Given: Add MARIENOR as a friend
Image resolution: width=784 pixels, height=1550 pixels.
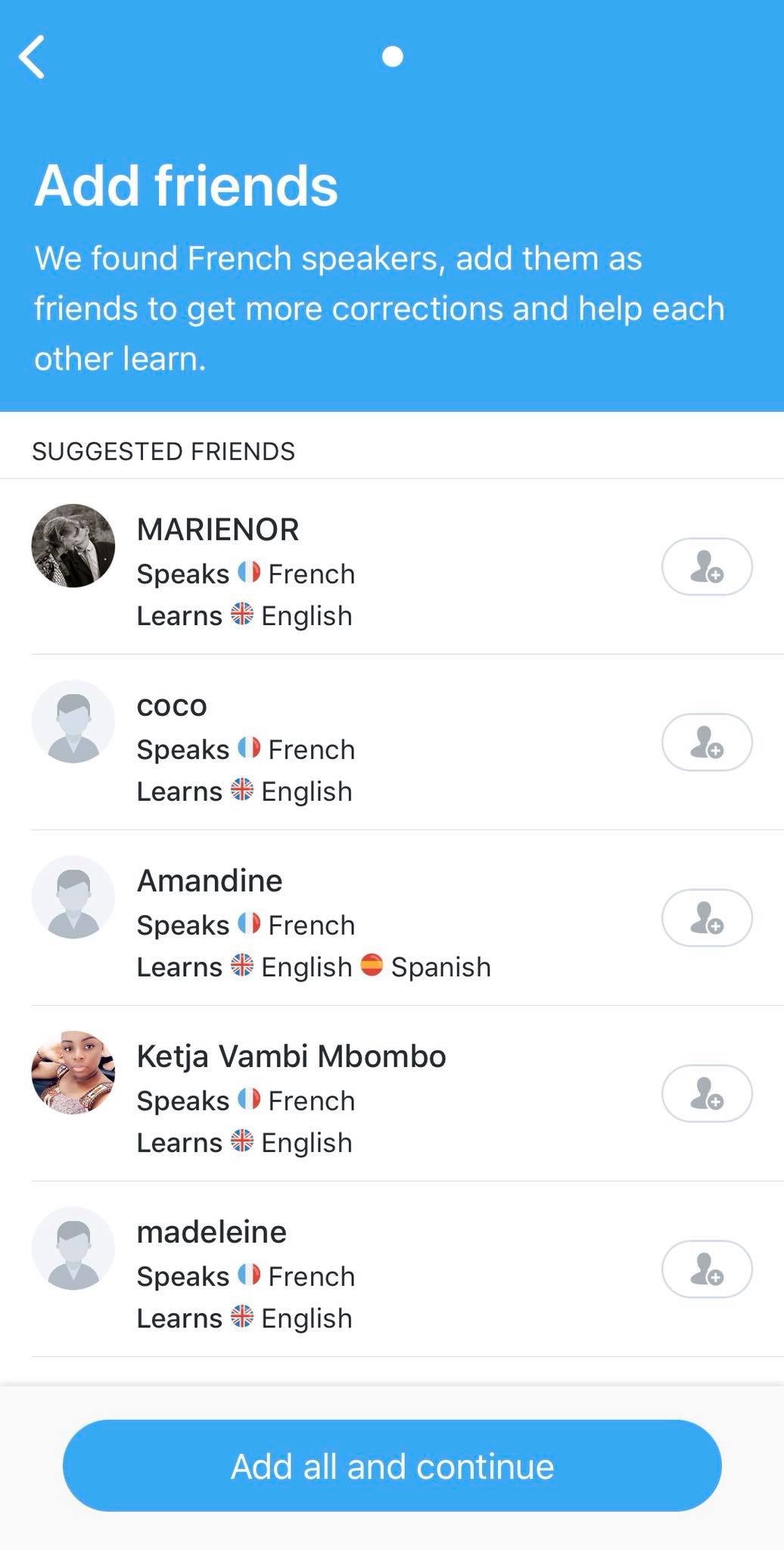Looking at the screenshot, I should [x=706, y=567].
